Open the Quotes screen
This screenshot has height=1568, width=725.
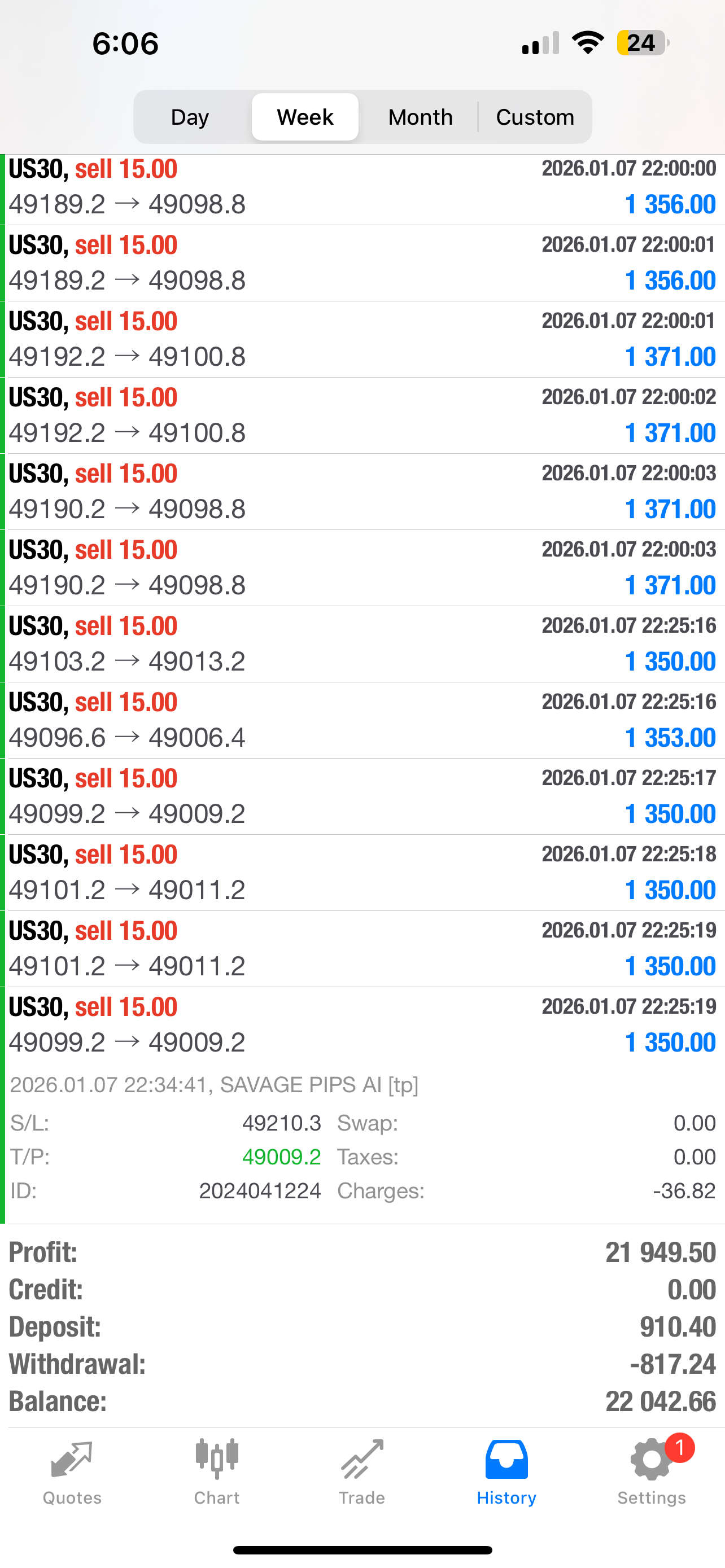72,1473
